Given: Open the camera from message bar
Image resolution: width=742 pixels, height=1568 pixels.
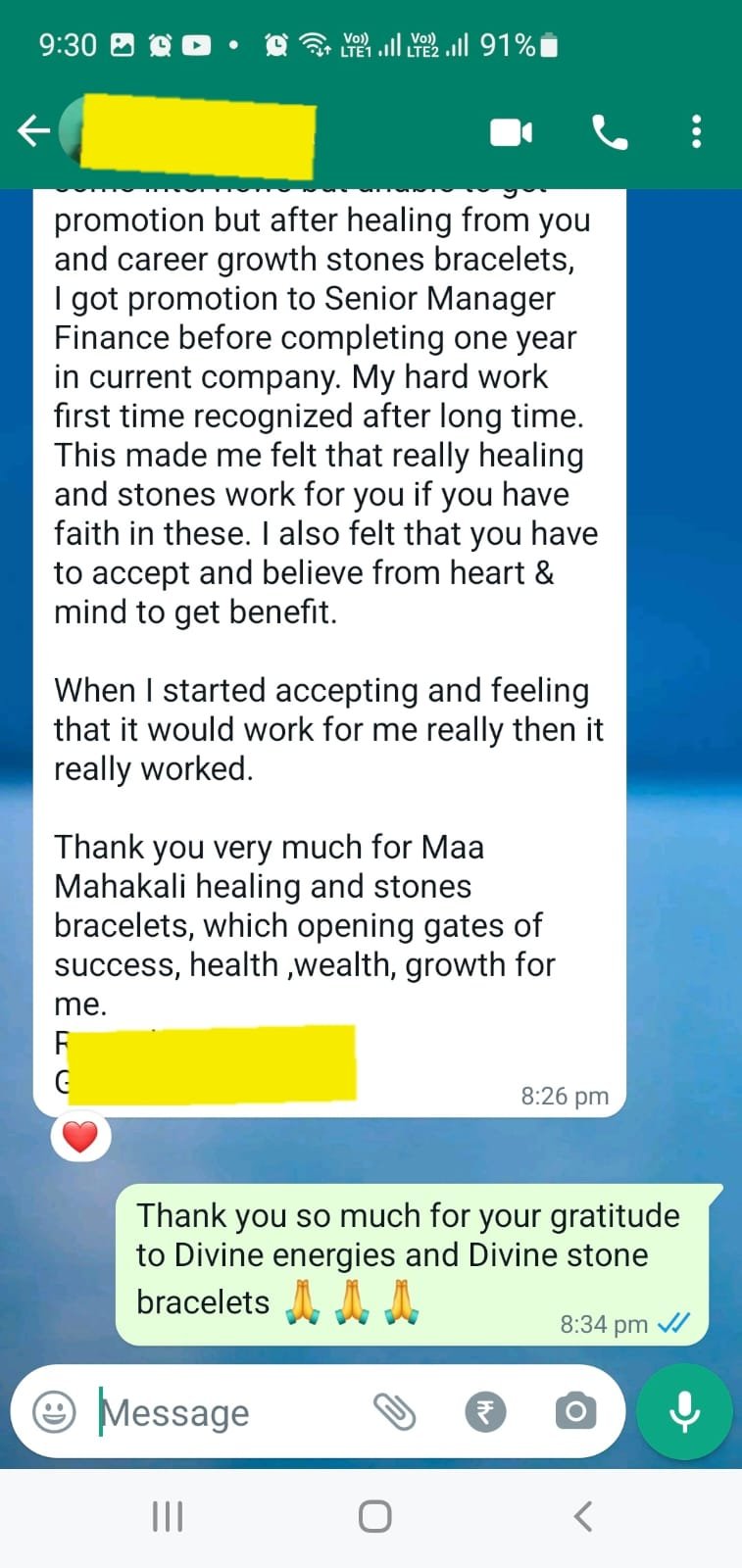Looking at the screenshot, I should click(x=575, y=1412).
